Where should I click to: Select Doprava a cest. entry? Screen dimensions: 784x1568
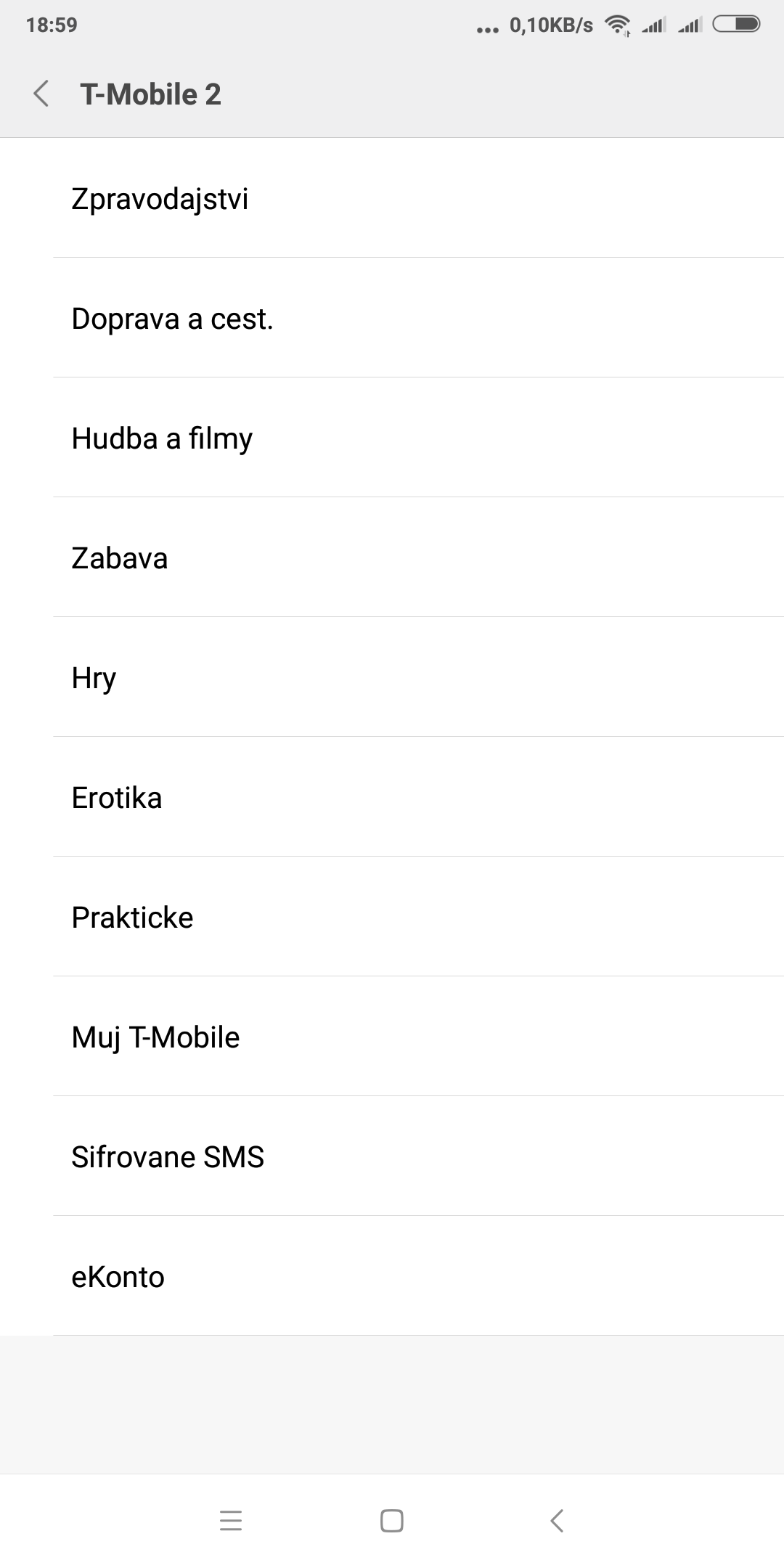tap(392, 318)
